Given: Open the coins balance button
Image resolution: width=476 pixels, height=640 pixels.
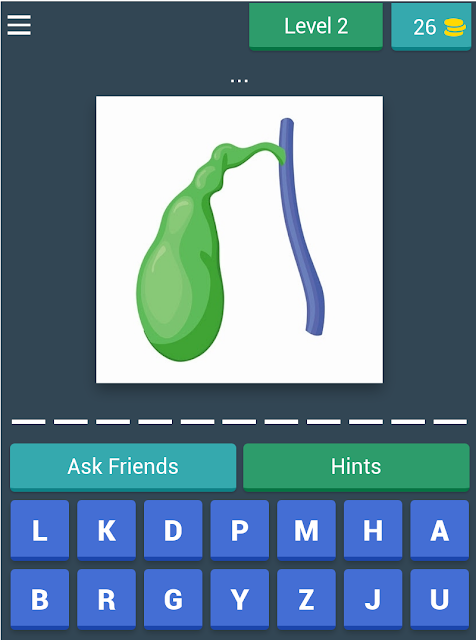Looking at the screenshot, I should click(x=431, y=27).
